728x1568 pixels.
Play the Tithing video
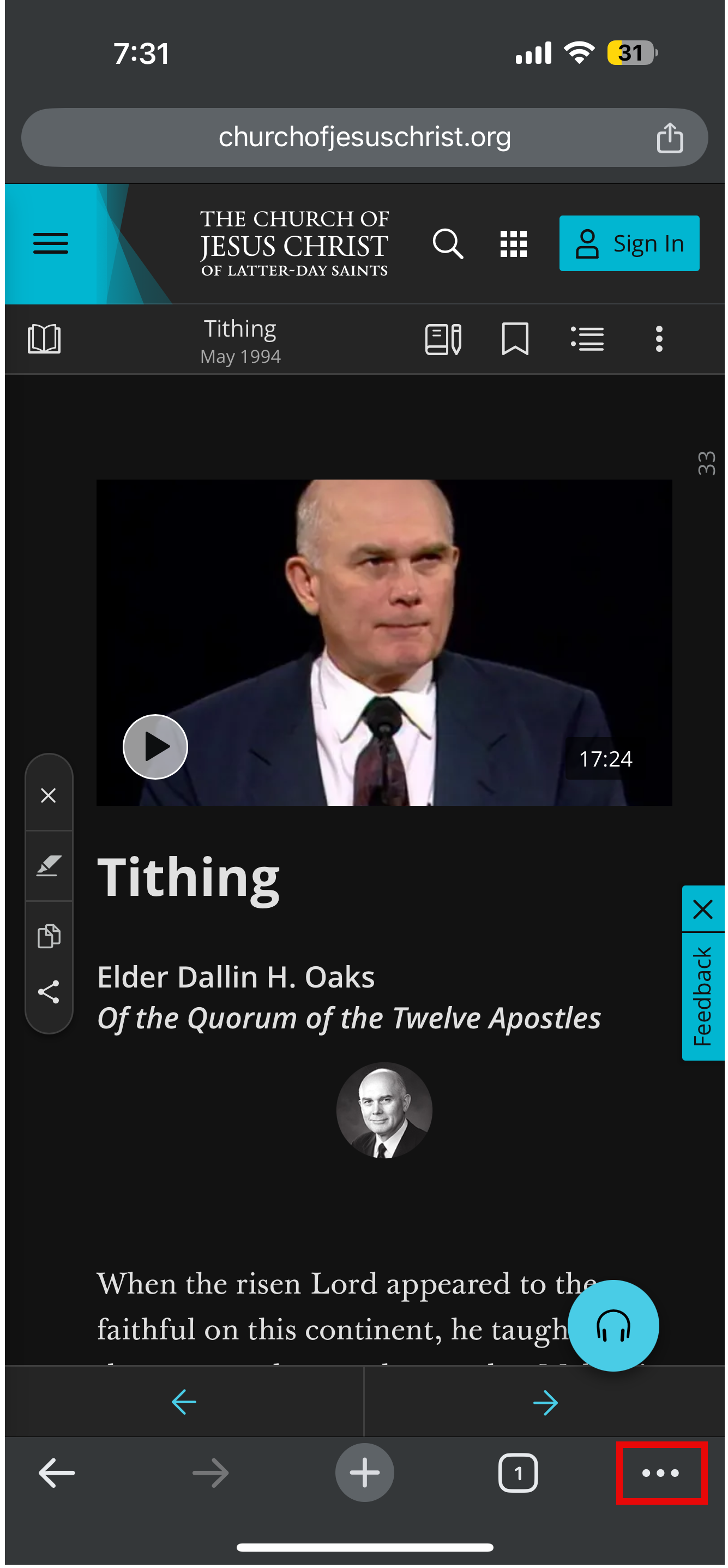[155, 747]
